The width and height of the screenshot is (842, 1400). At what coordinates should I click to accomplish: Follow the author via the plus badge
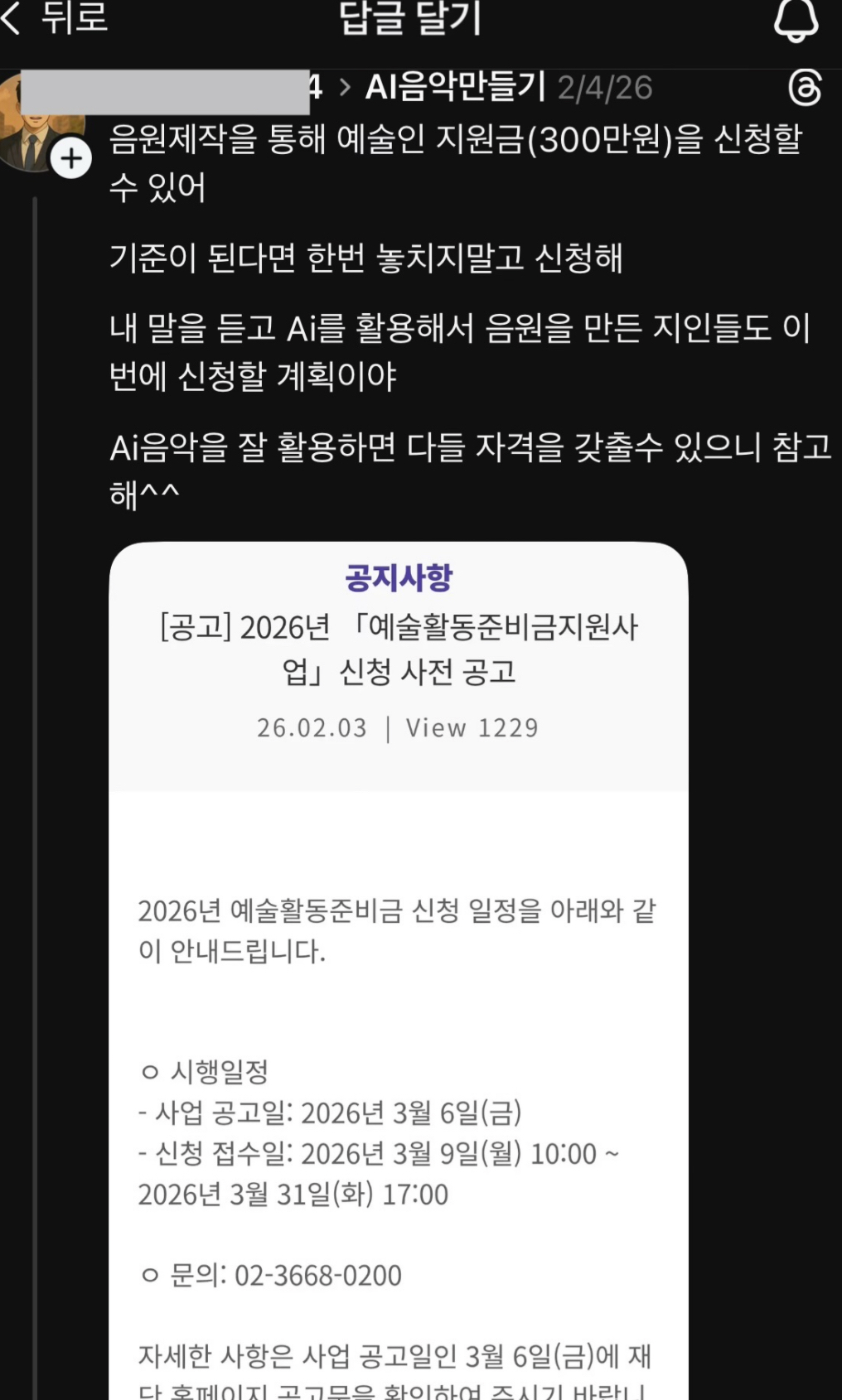[x=71, y=158]
